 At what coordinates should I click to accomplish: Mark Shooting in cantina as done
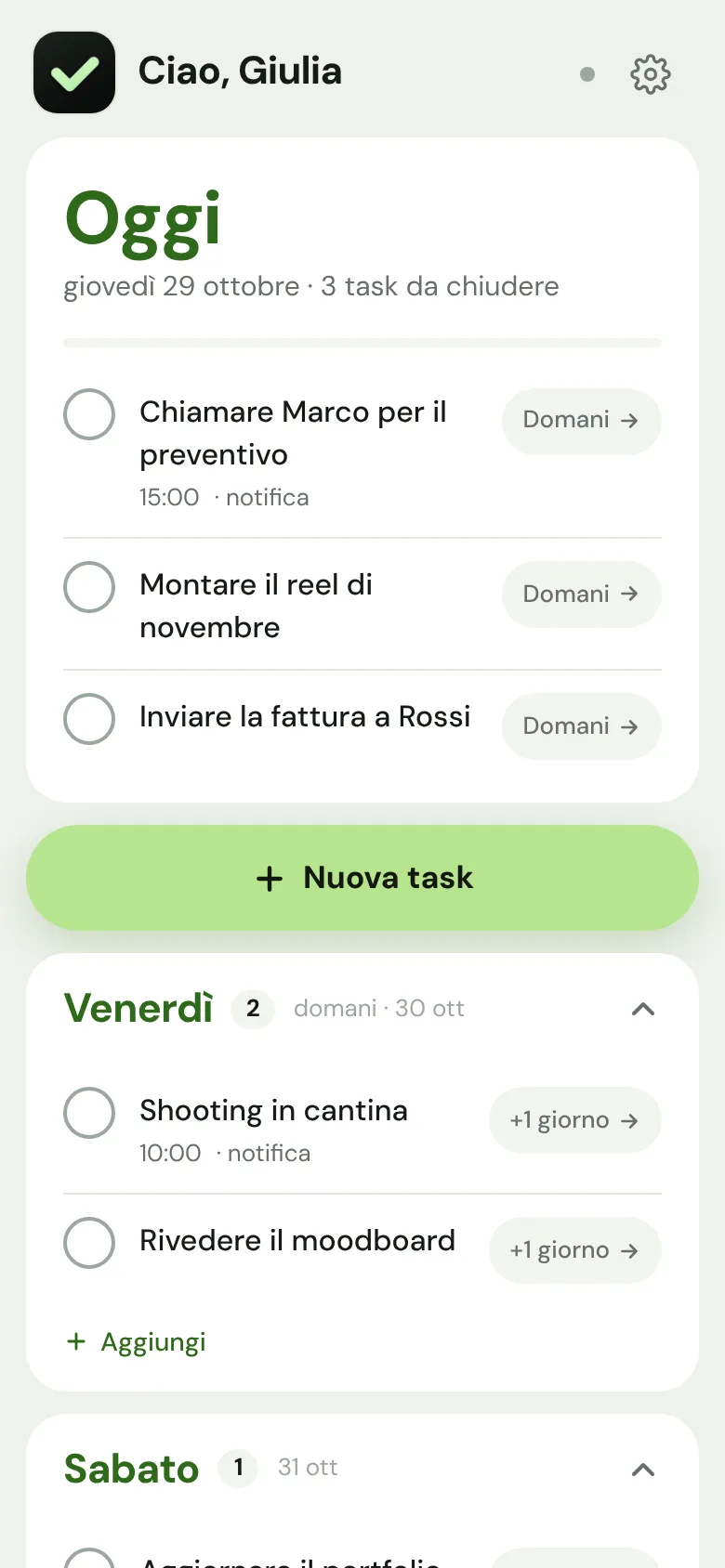(89, 1113)
